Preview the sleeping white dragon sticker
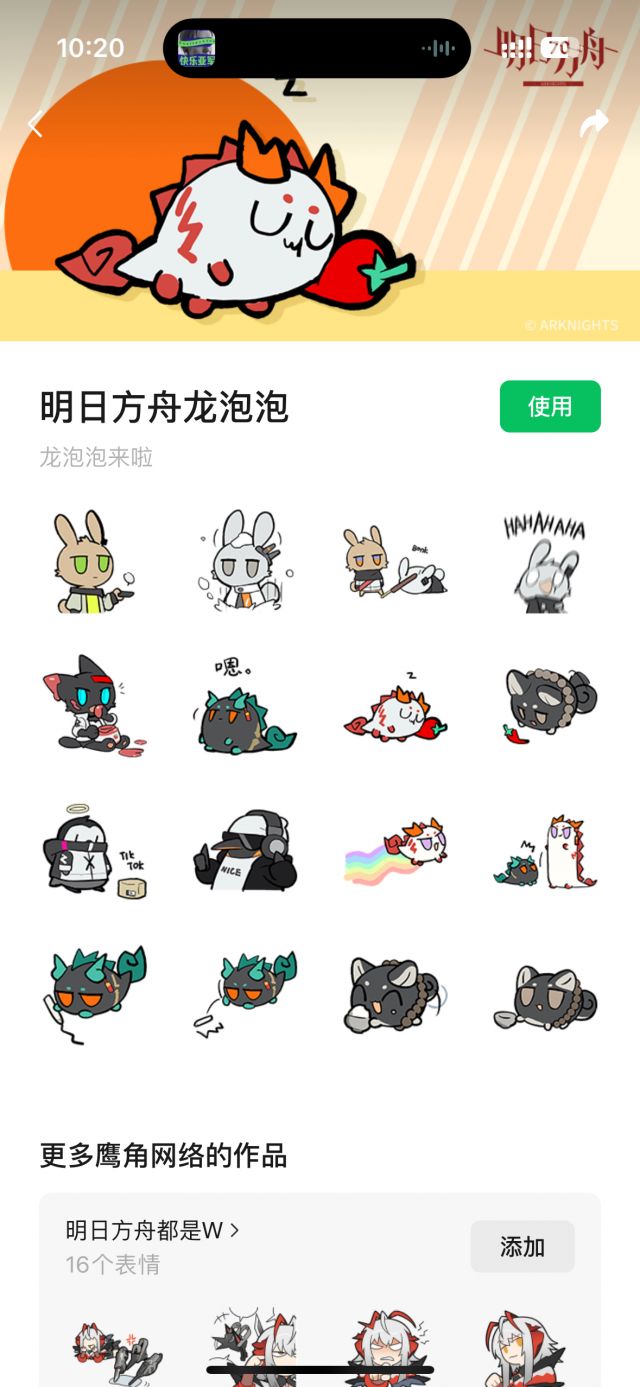This screenshot has height=1387, width=640. click(394, 707)
